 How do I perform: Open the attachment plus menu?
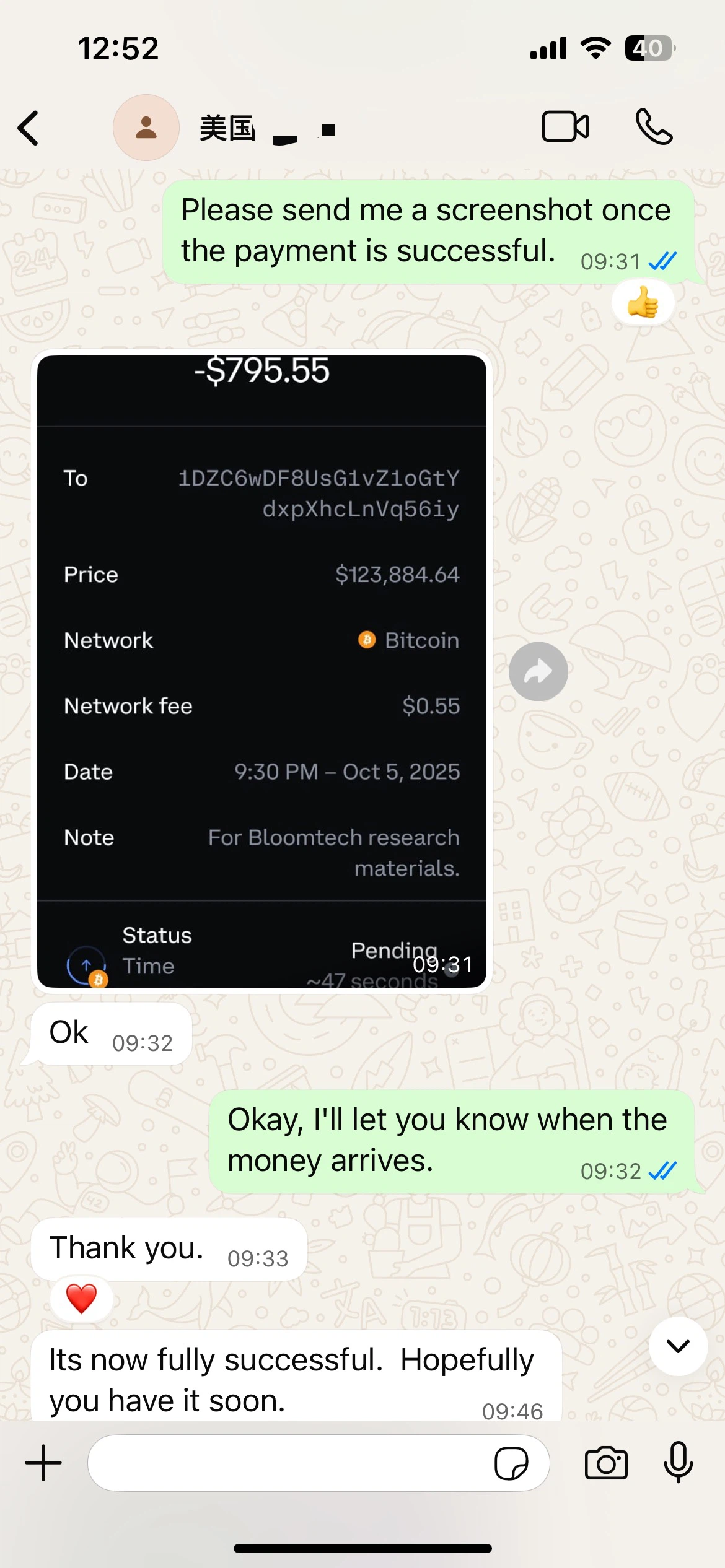[x=43, y=1463]
